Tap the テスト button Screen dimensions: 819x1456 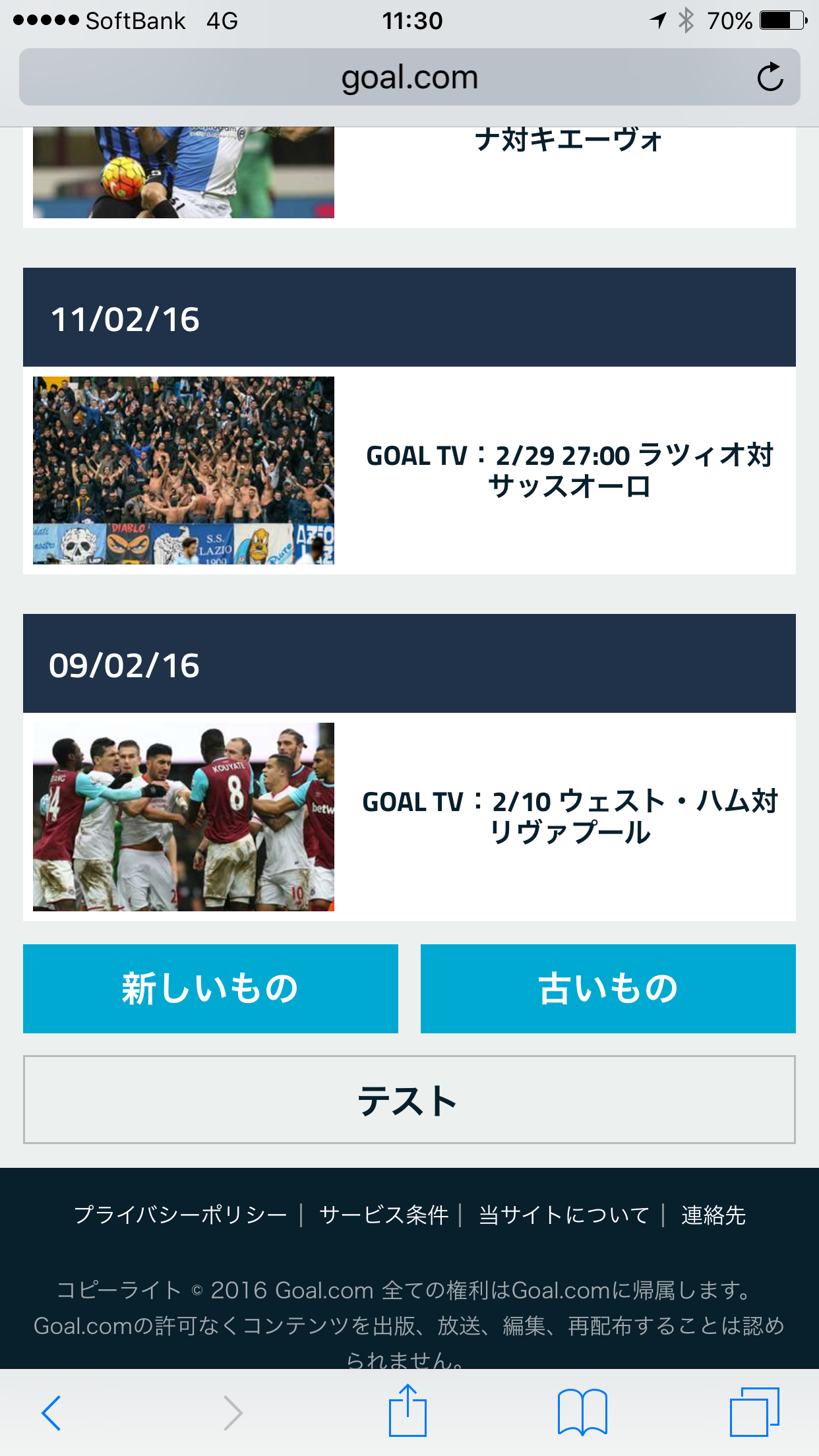coord(409,1100)
